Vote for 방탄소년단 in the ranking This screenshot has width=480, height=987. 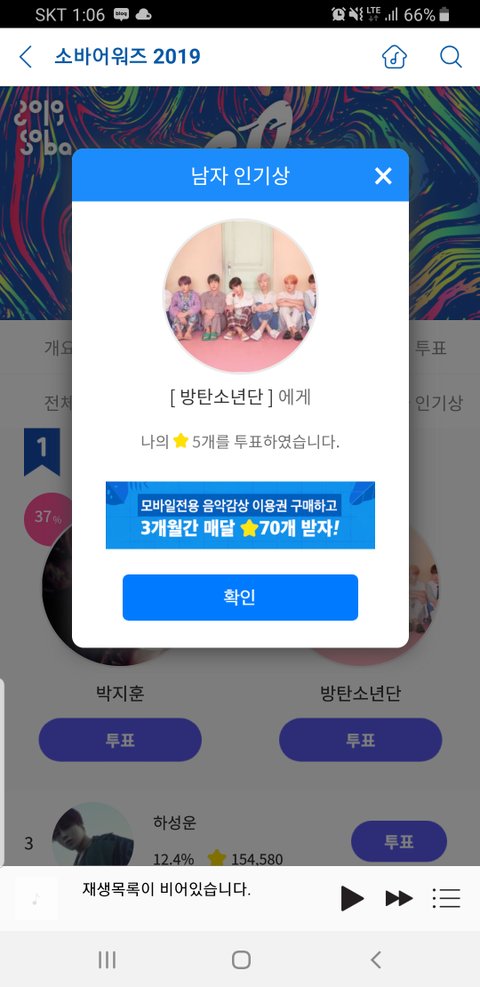(x=360, y=740)
